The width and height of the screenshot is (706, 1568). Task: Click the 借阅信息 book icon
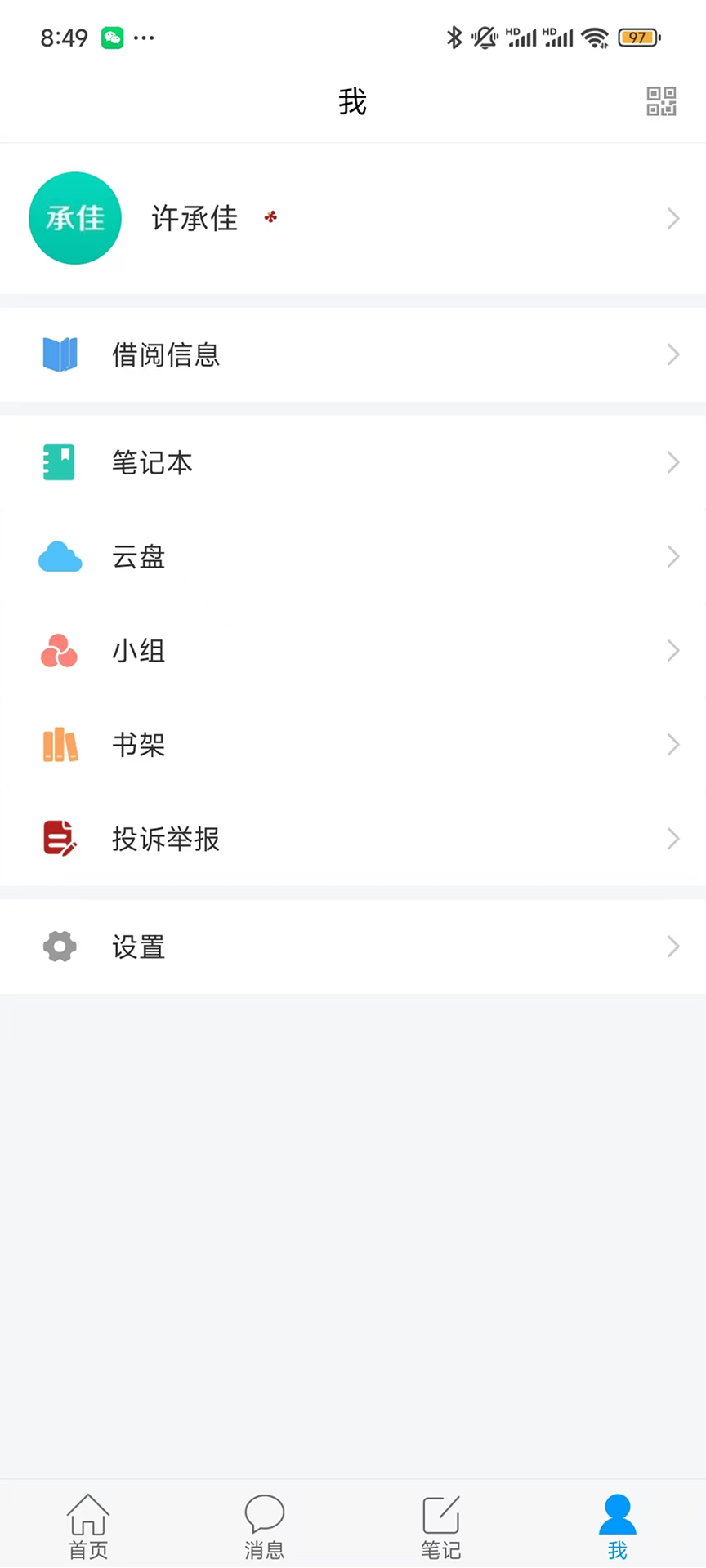pos(60,354)
